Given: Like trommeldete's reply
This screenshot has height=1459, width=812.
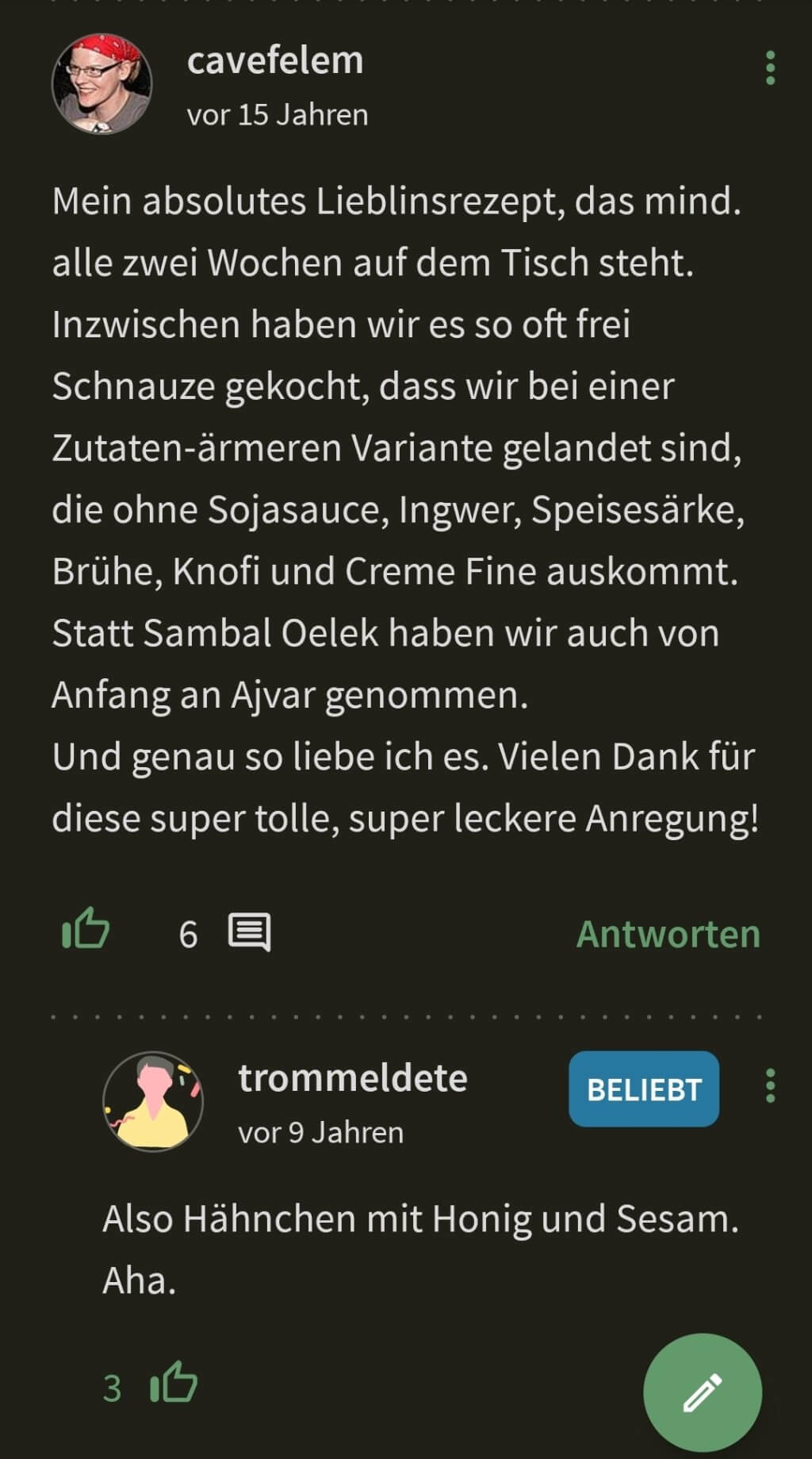Looking at the screenshot, I should pyautogui.click(x=174, y=1384).
